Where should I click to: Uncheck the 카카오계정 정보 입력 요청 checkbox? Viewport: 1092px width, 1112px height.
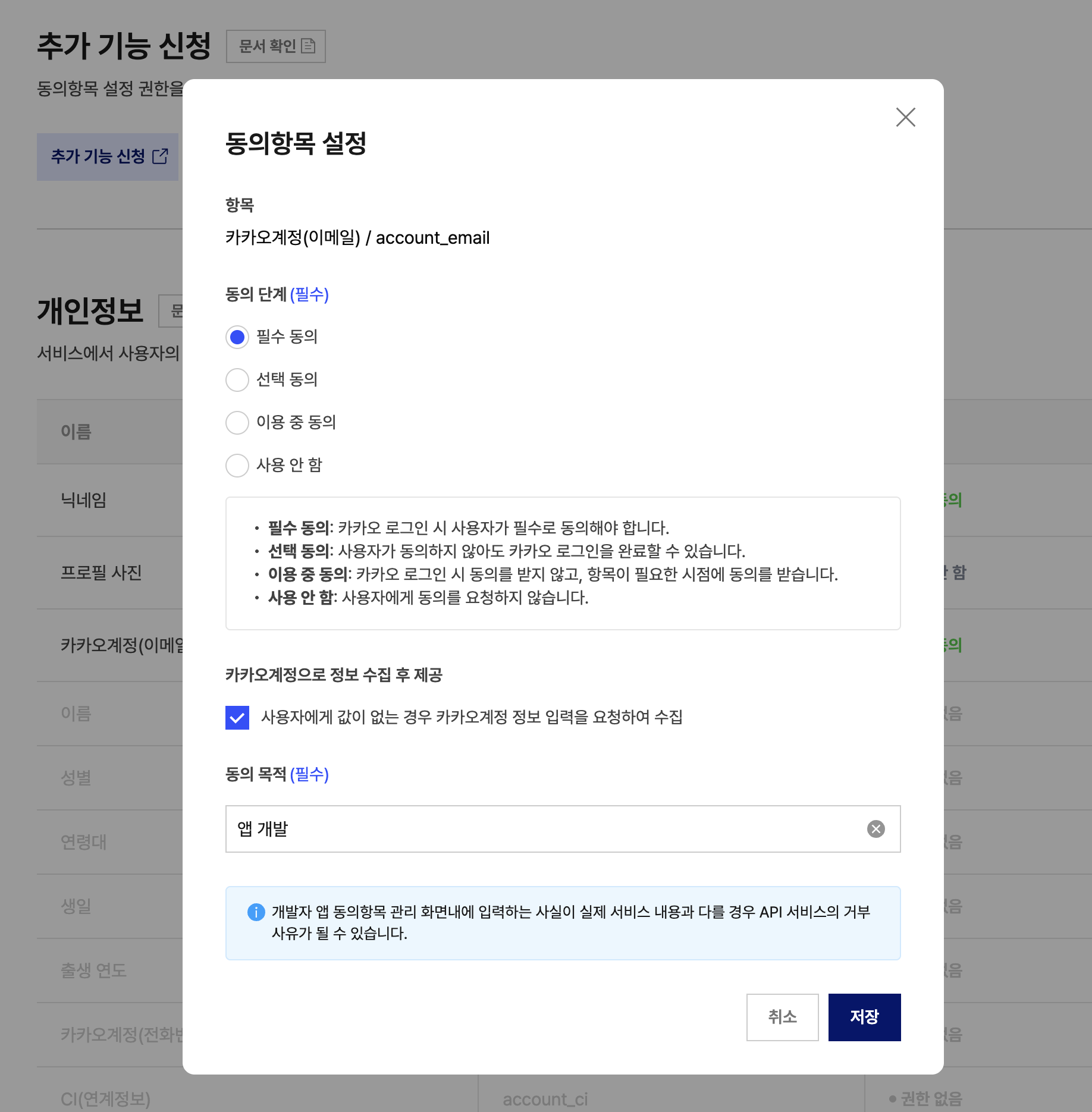coord(237,718)
